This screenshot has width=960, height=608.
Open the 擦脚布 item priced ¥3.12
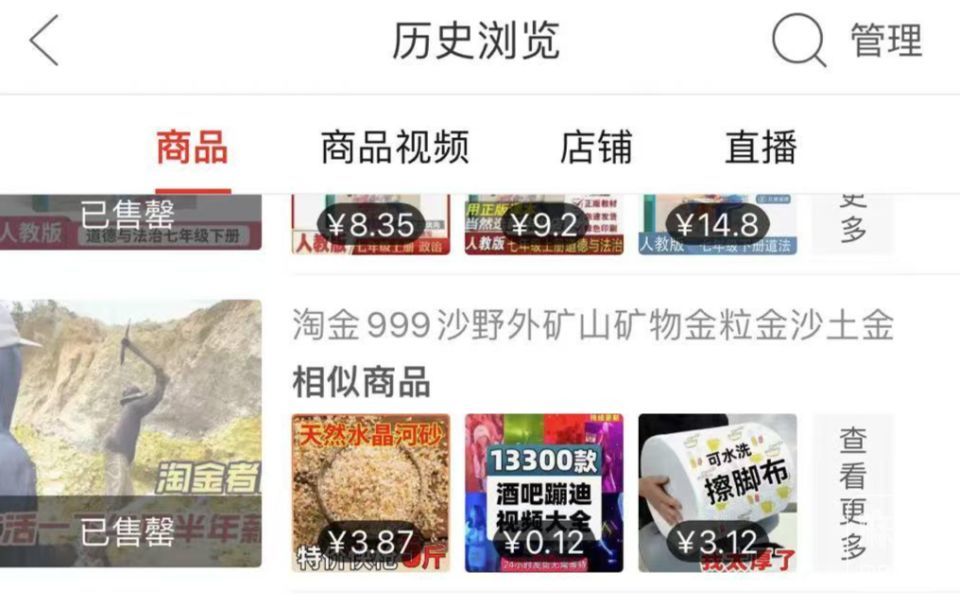(718, 492)
